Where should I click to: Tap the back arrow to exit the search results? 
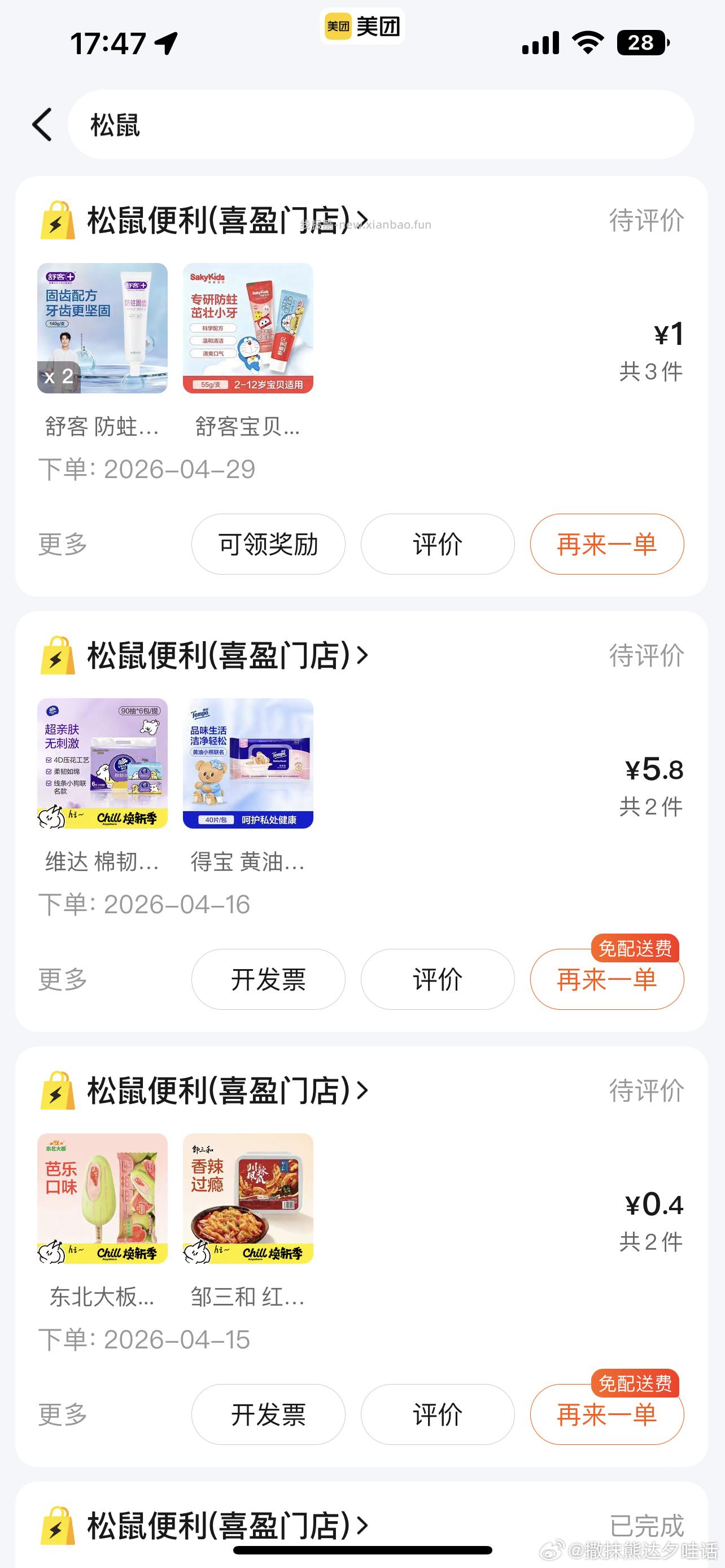point(41,124)
